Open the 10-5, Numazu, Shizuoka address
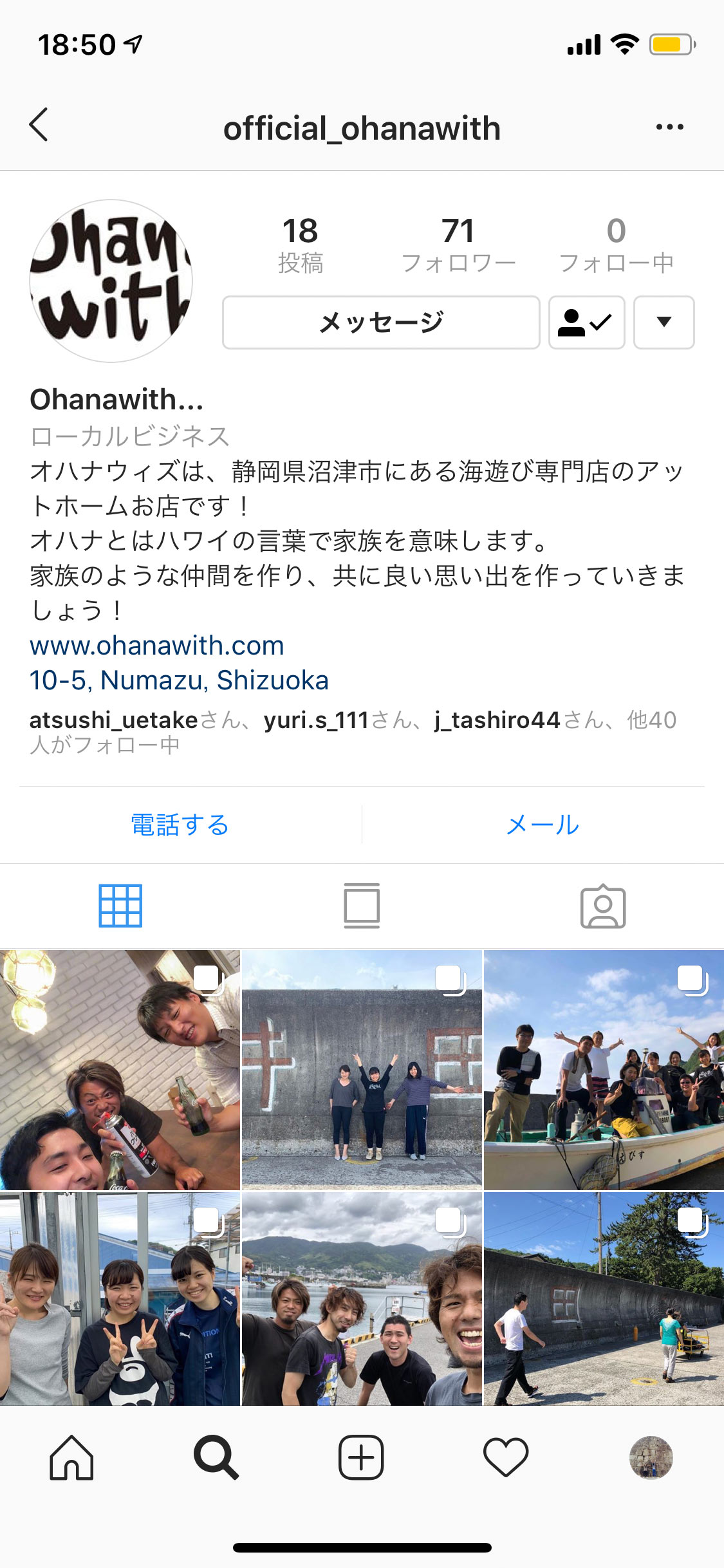The width and height of the screenshot is (724, 1568). point(179,680)
